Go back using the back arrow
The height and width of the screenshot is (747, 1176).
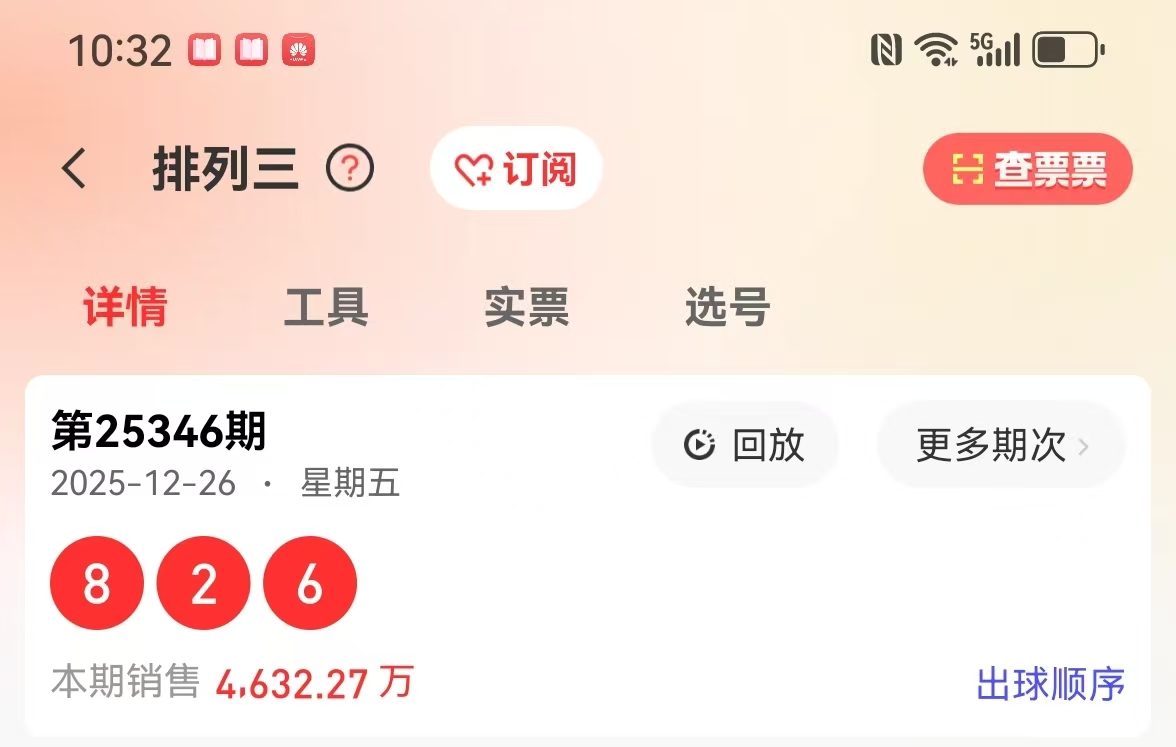75,170
